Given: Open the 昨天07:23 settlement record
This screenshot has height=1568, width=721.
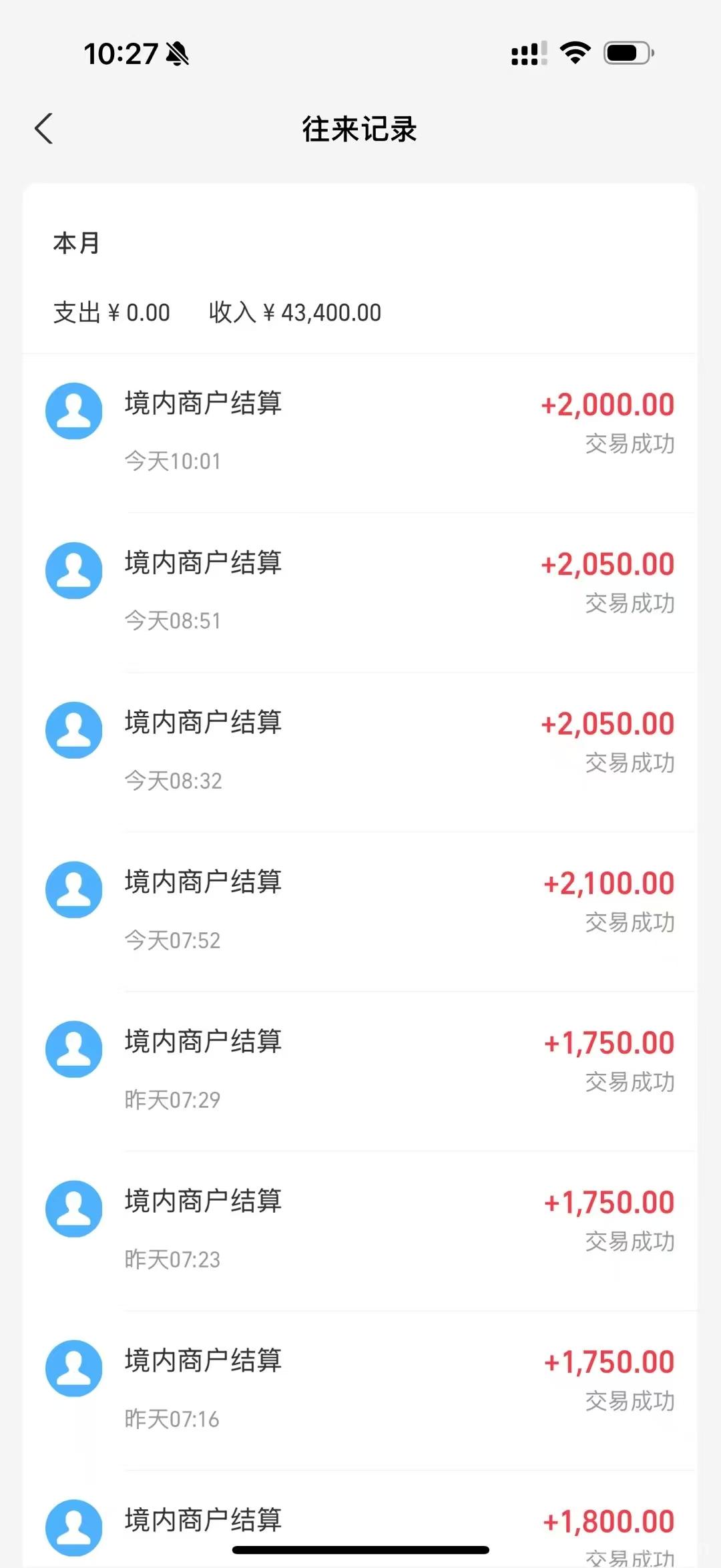Looking at the screenshot, I should pos(360,1231).
